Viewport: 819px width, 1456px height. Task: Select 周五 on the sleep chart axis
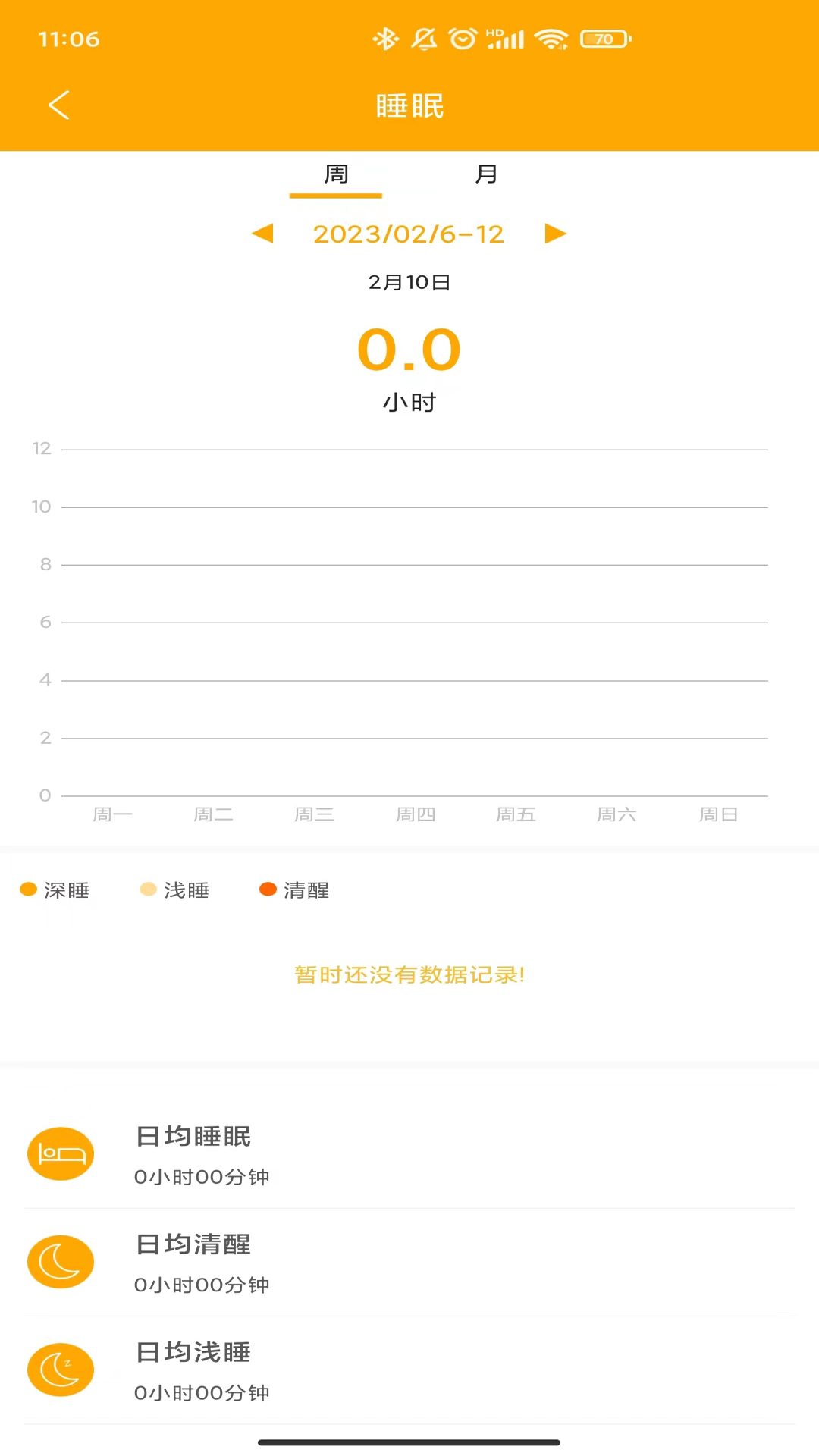pos(516,814)
